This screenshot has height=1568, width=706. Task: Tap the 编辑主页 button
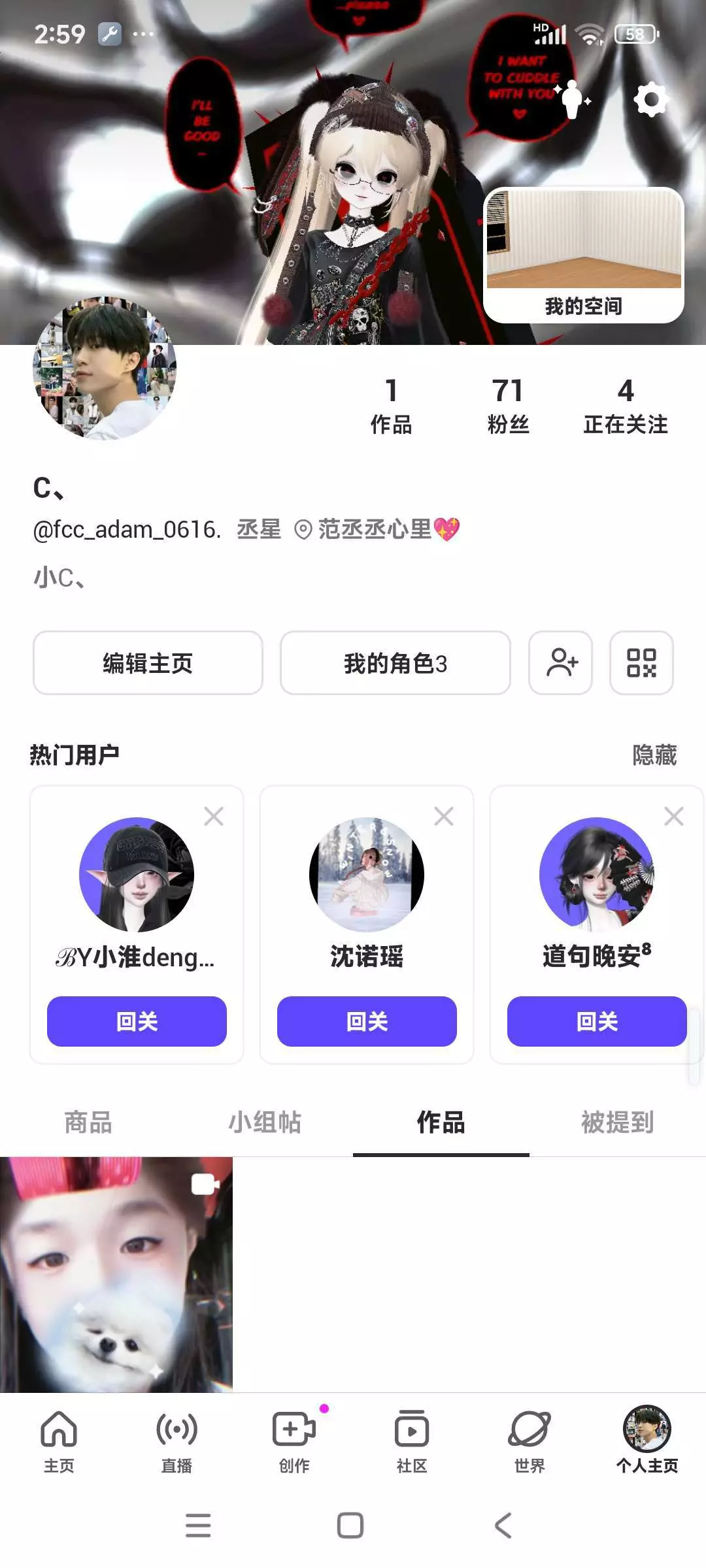click(148, 663)
